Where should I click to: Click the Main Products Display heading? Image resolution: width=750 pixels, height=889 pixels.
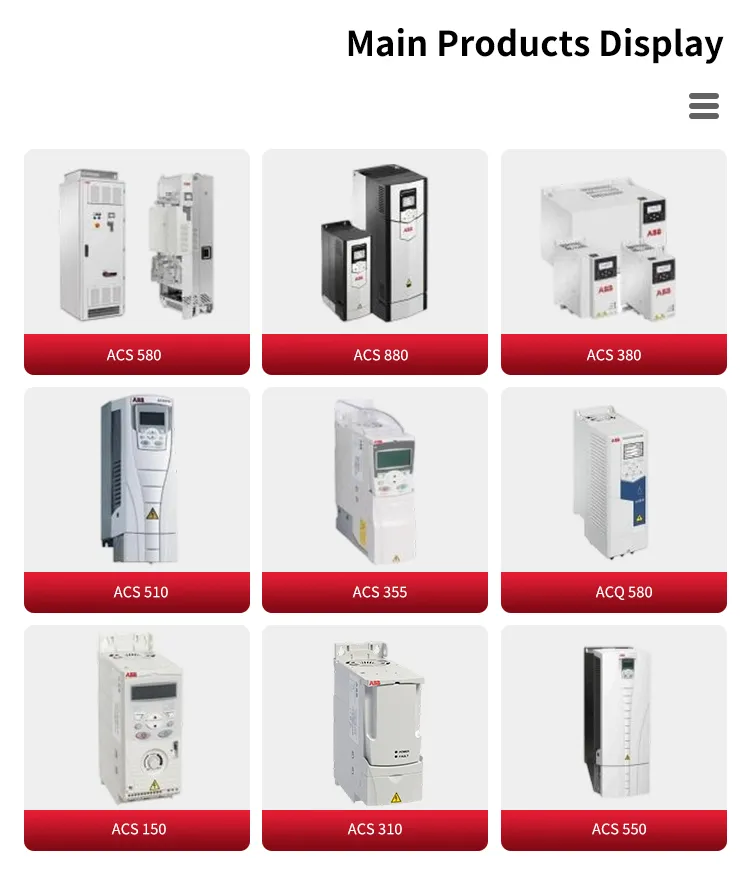535,44
